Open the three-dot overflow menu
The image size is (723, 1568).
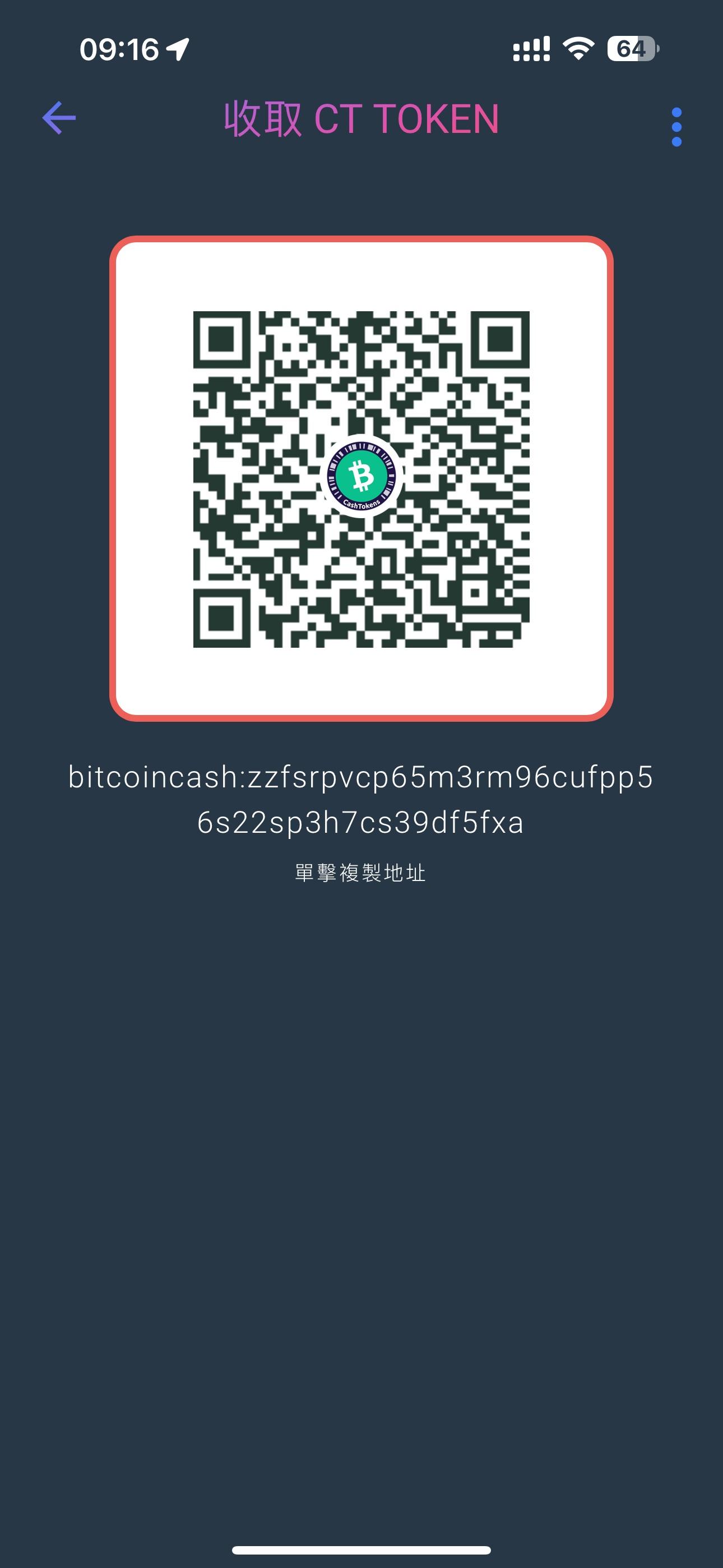tap(676, 127)
